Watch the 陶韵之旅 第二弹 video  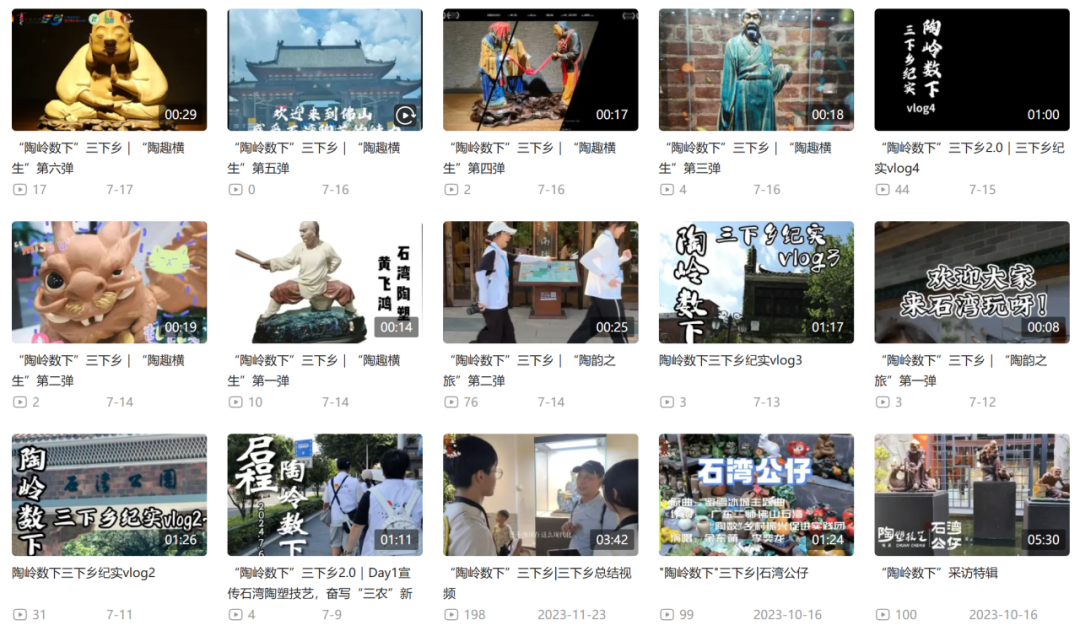(x=541, y=282)
